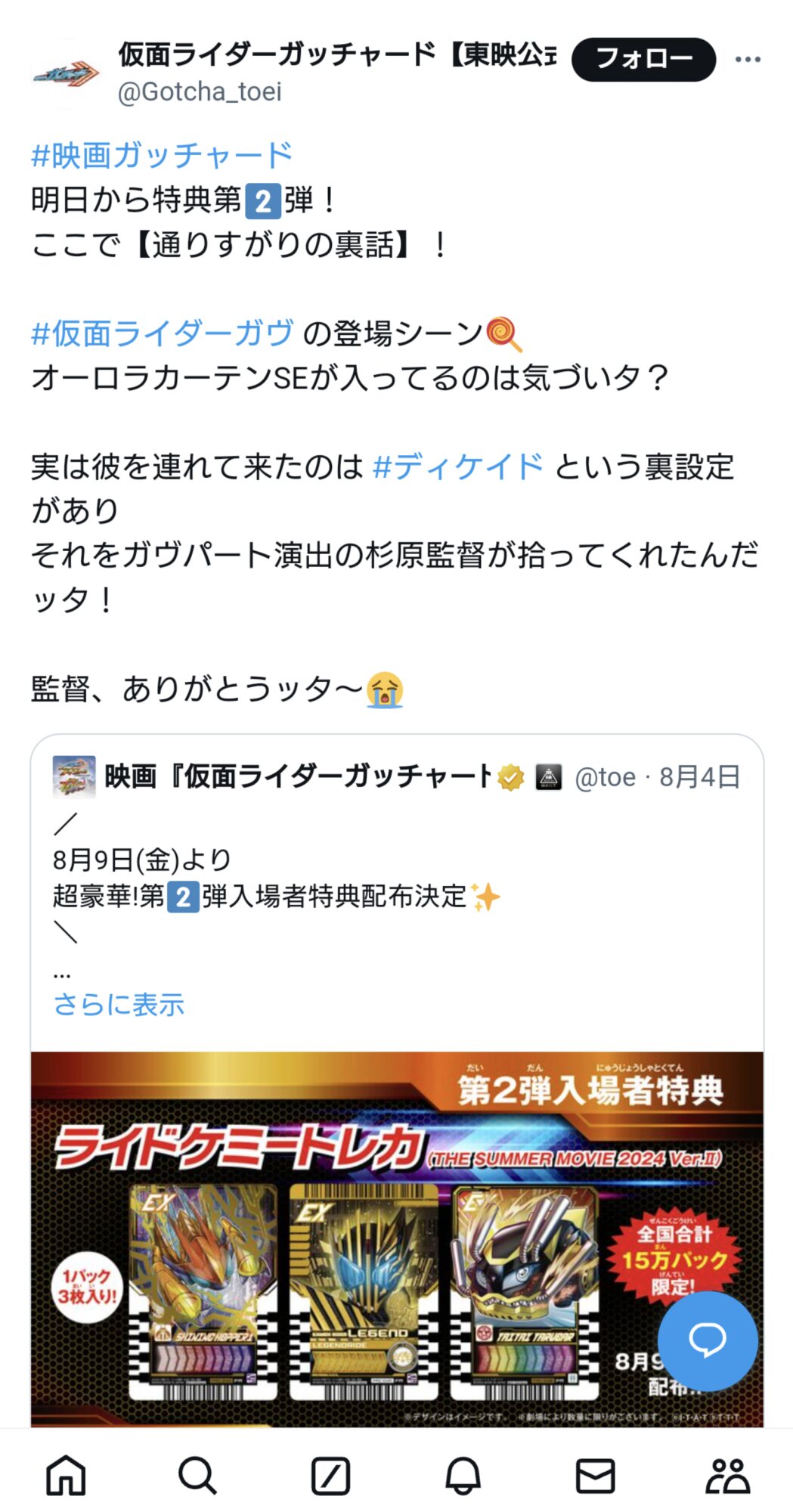
Task: Open the ライドケミートレカ promo image
Action: point(397,1238)
